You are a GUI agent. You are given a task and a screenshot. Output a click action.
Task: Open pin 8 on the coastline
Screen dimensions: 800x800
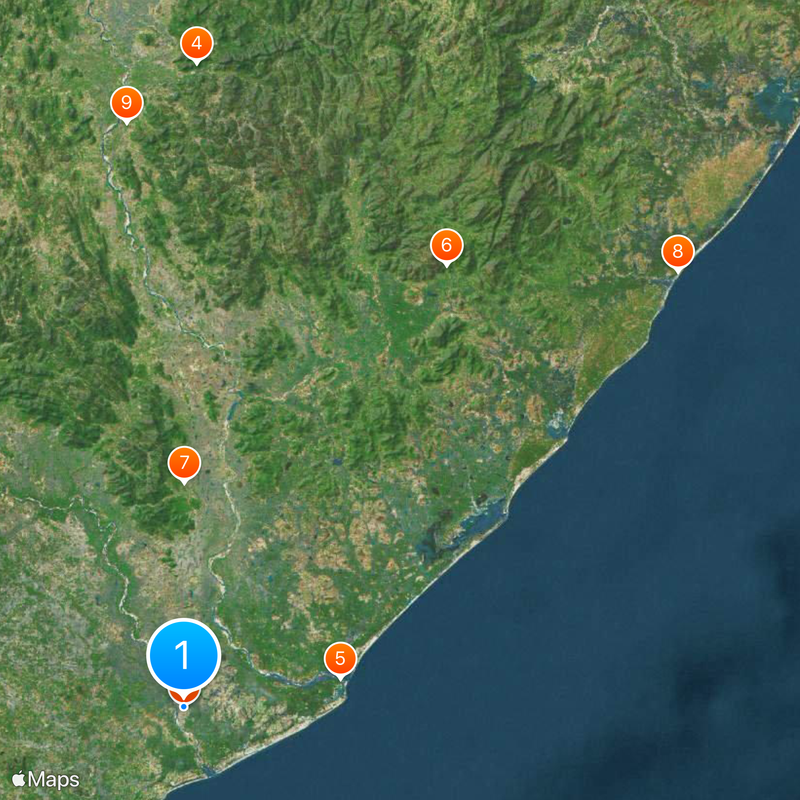pyautogui.click(x=678, y=251)
